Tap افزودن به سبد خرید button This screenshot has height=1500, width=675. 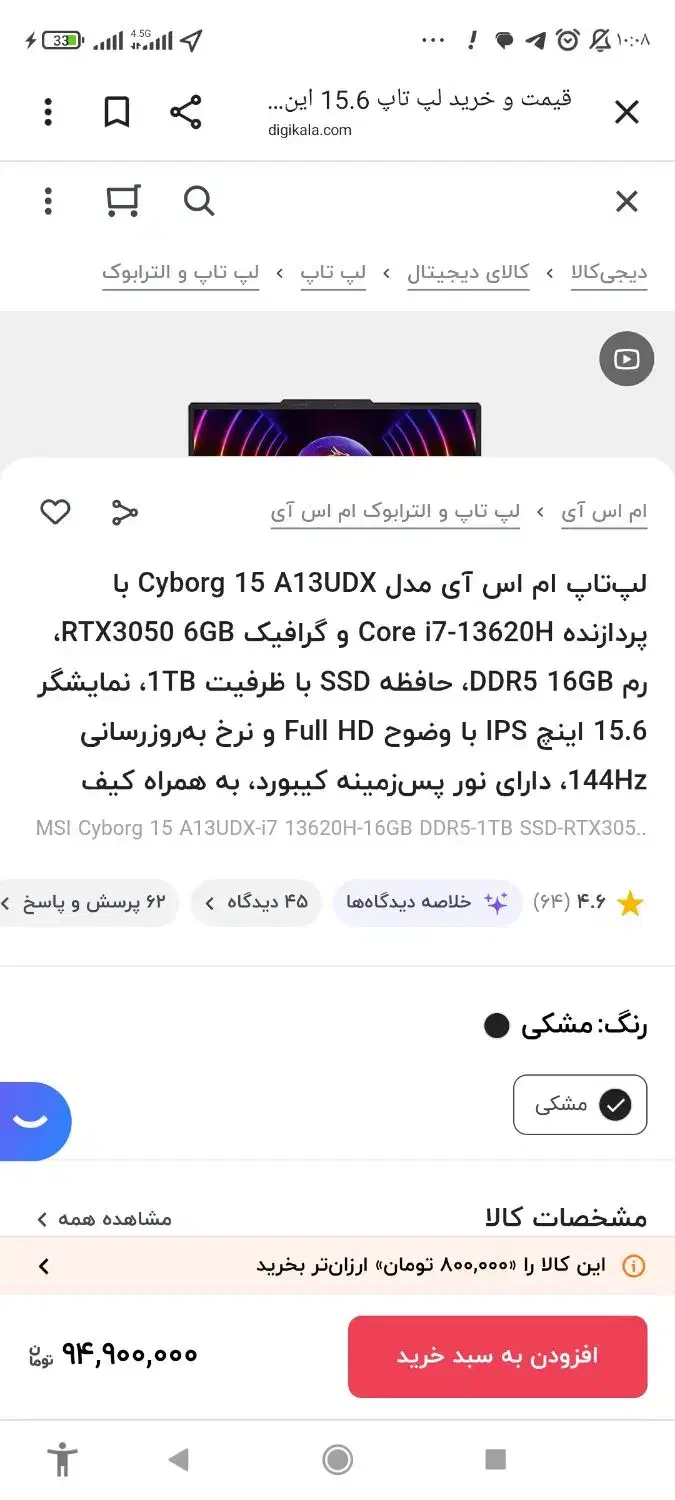[497, 1356]
